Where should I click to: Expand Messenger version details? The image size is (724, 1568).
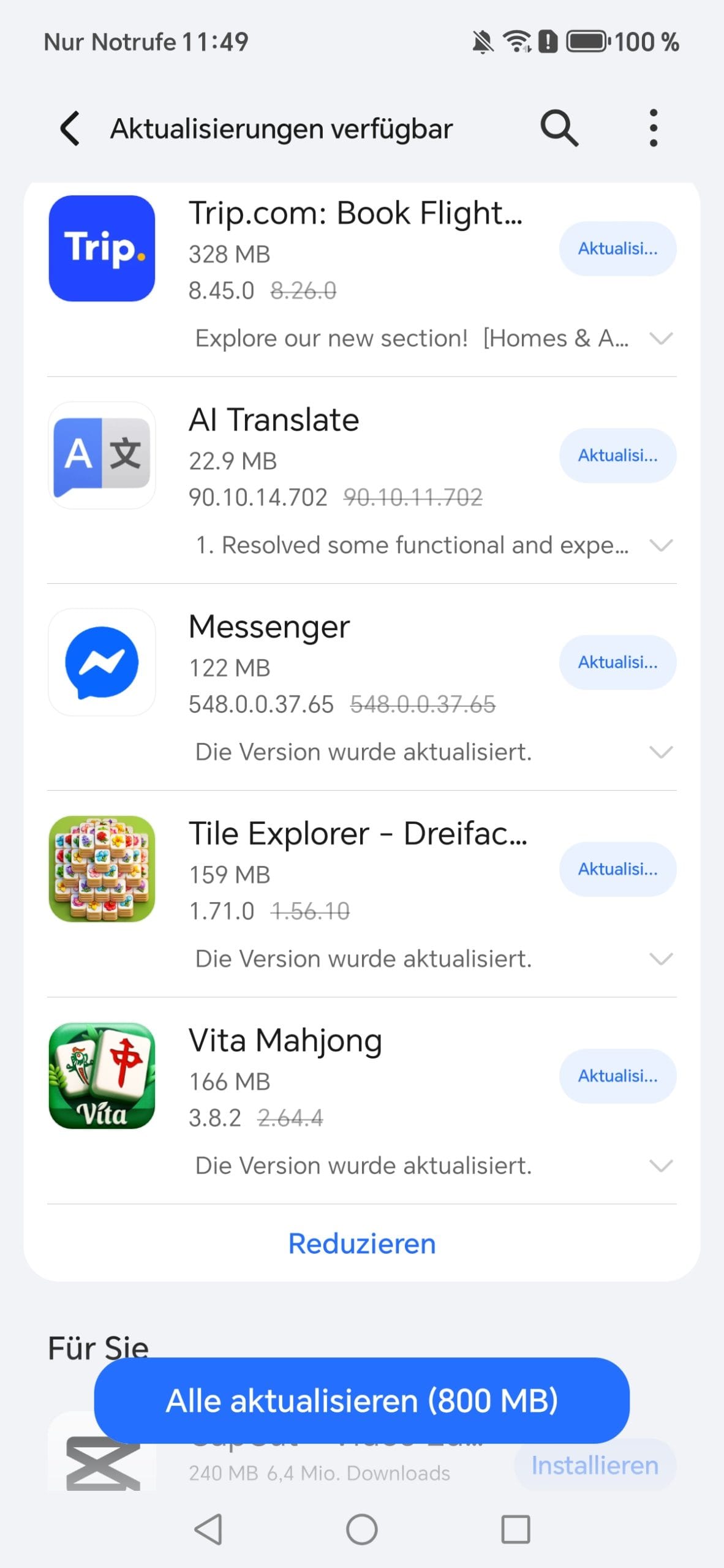click(661, 752)
